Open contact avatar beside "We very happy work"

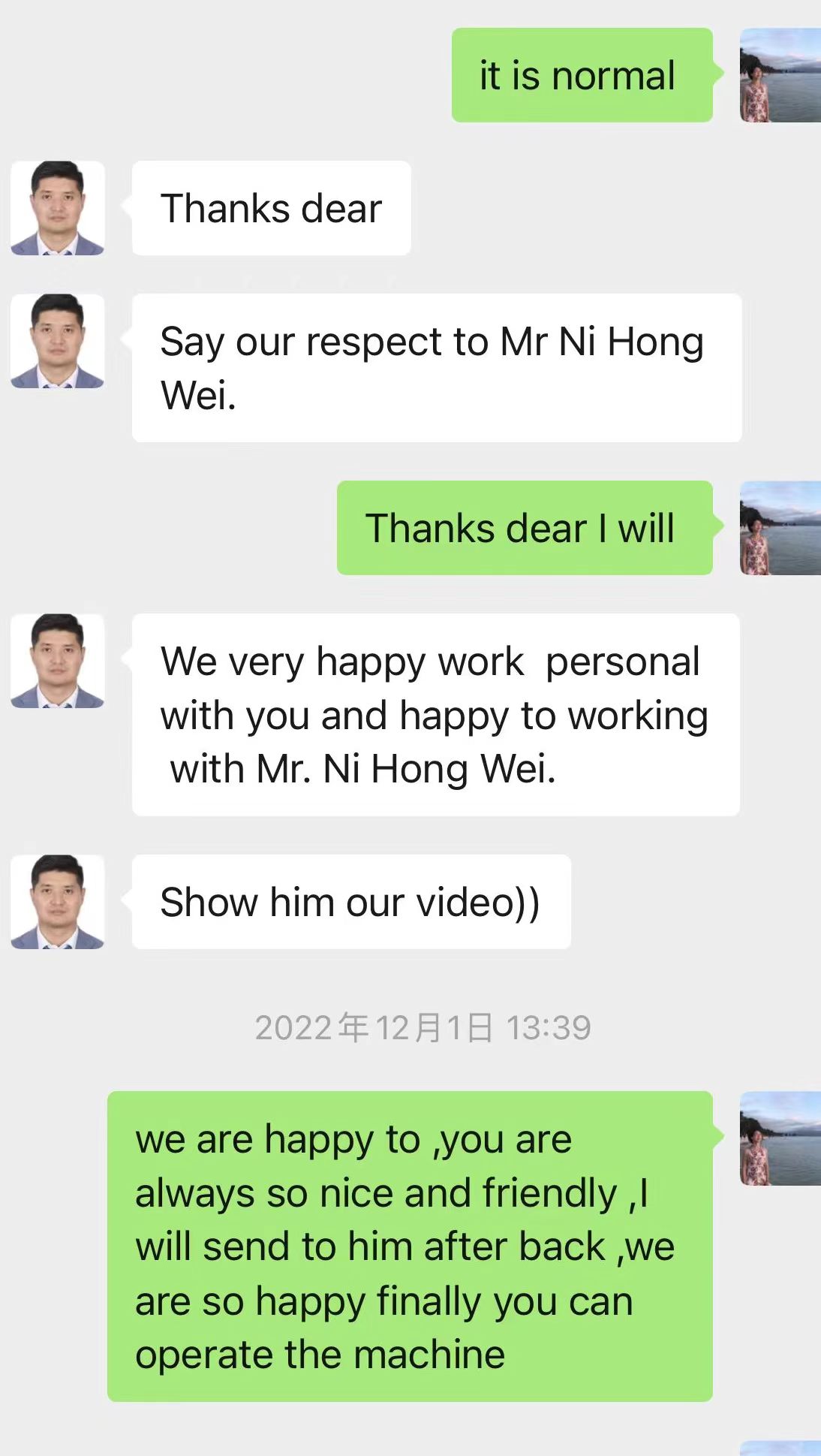(58, 661)
